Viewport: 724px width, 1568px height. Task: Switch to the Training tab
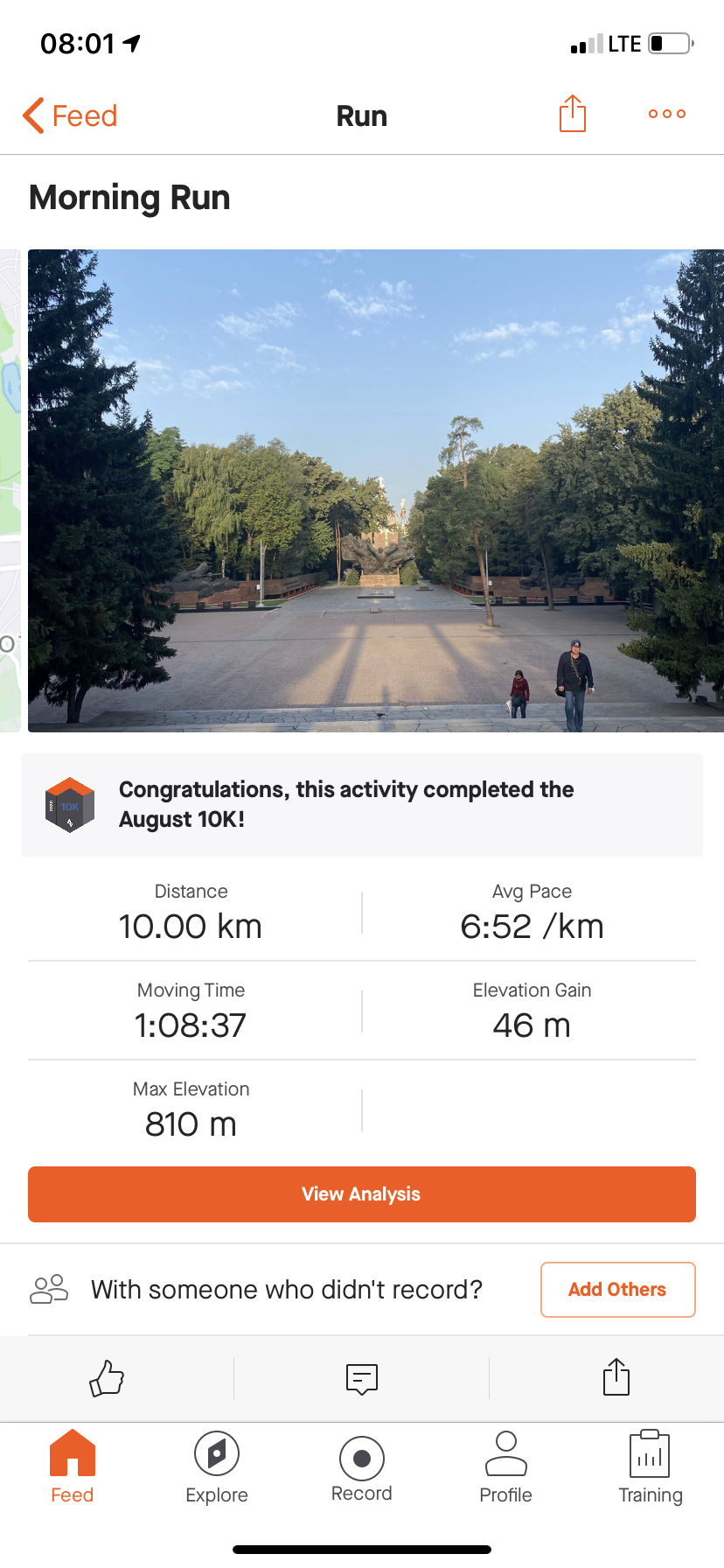point(650,1467)
